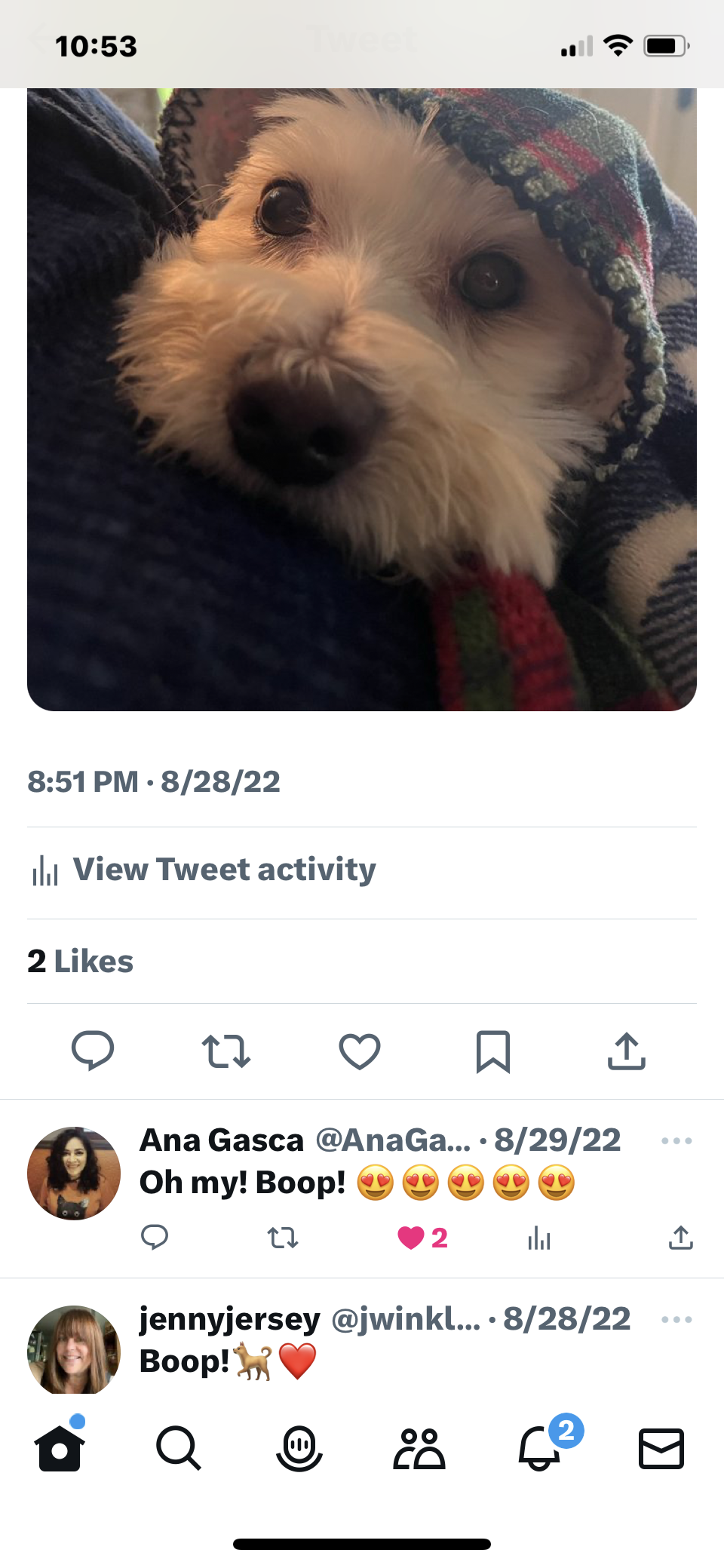Bookmark the main tweet
Image resolution: width=724 pixels, height=1568 pixels.
coord(493,1051)
